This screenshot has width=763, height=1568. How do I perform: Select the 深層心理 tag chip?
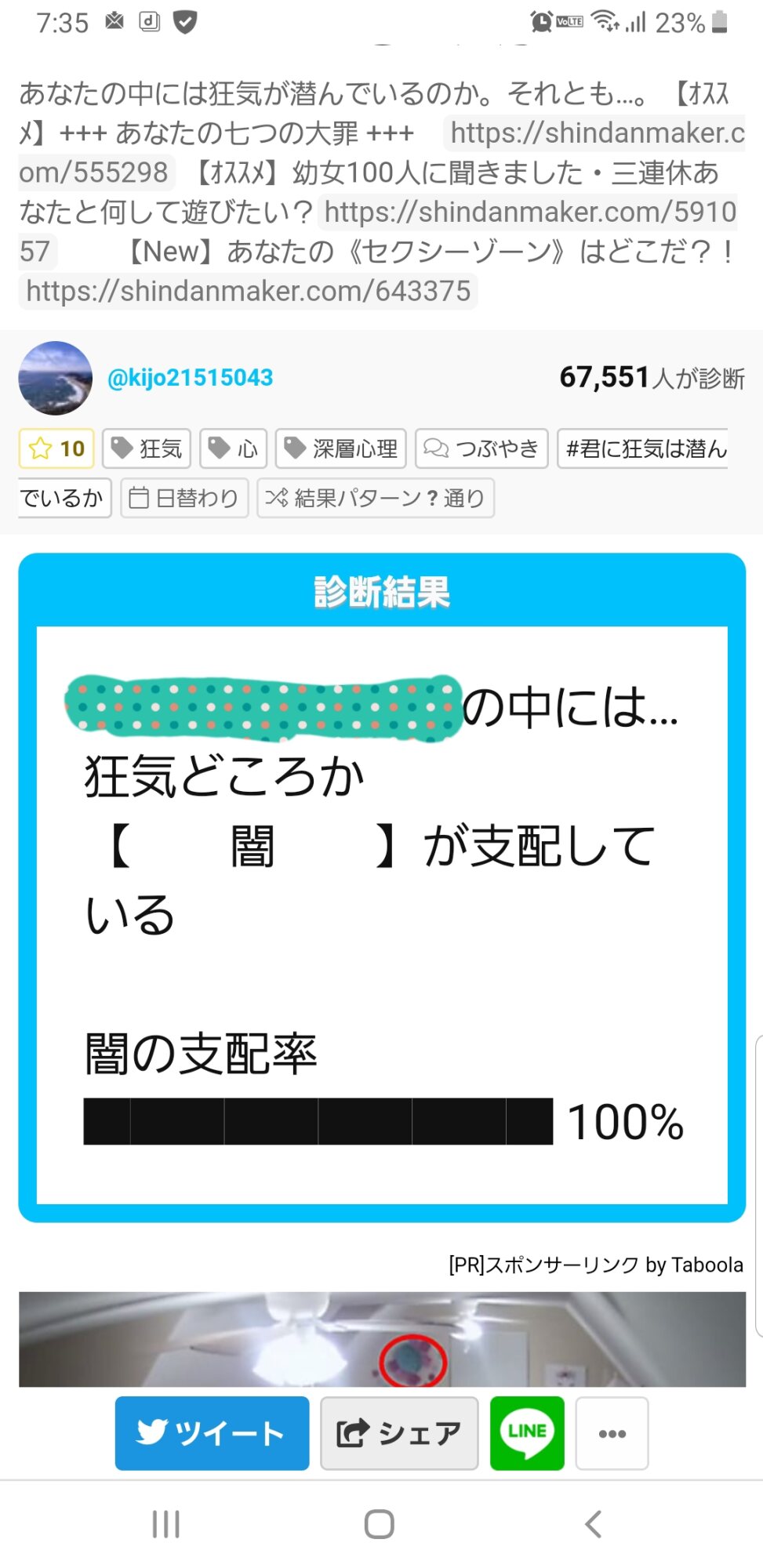pos(340,448)
